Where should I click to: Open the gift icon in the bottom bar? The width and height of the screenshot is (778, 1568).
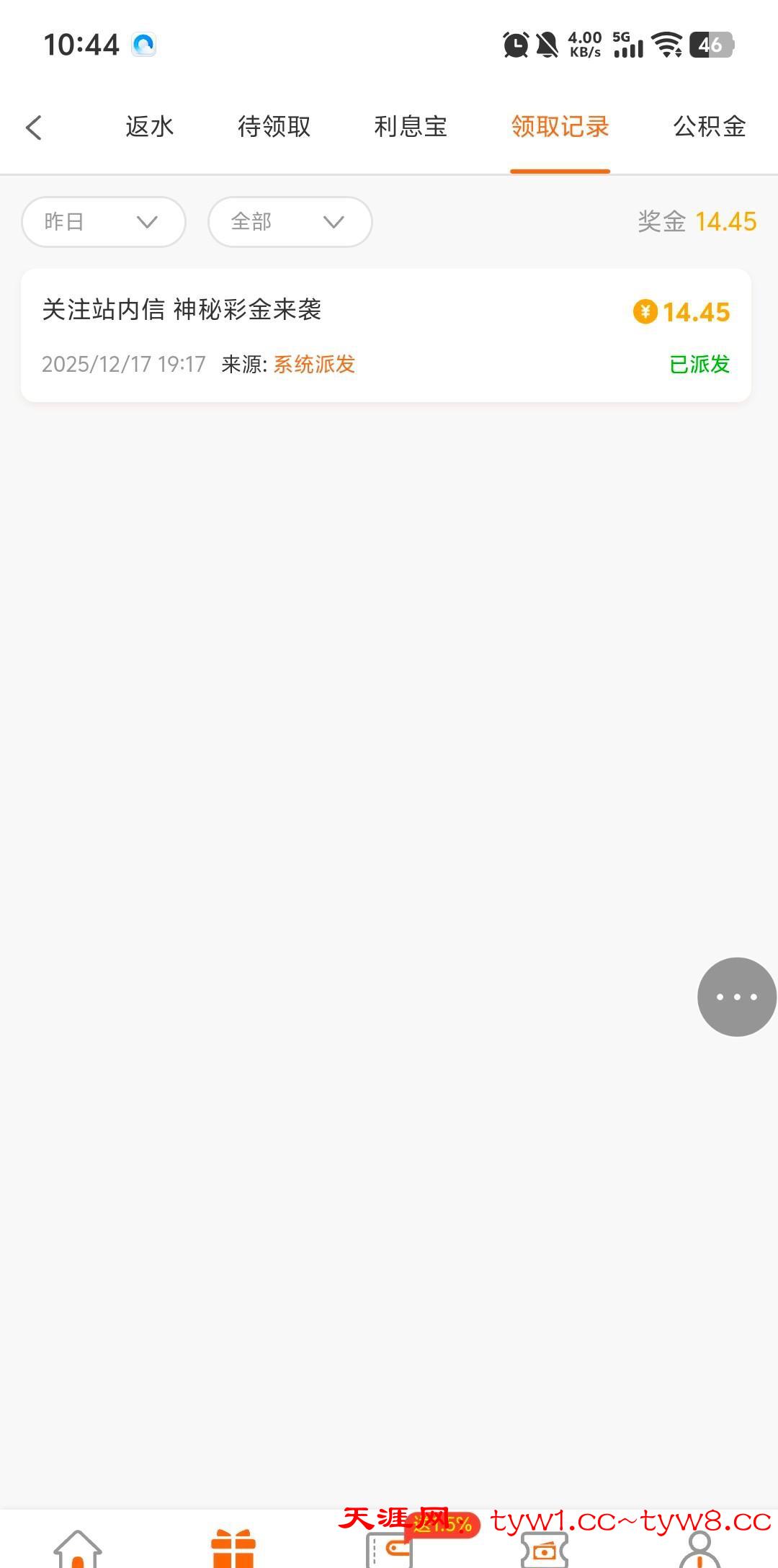tap(233, 1549)
